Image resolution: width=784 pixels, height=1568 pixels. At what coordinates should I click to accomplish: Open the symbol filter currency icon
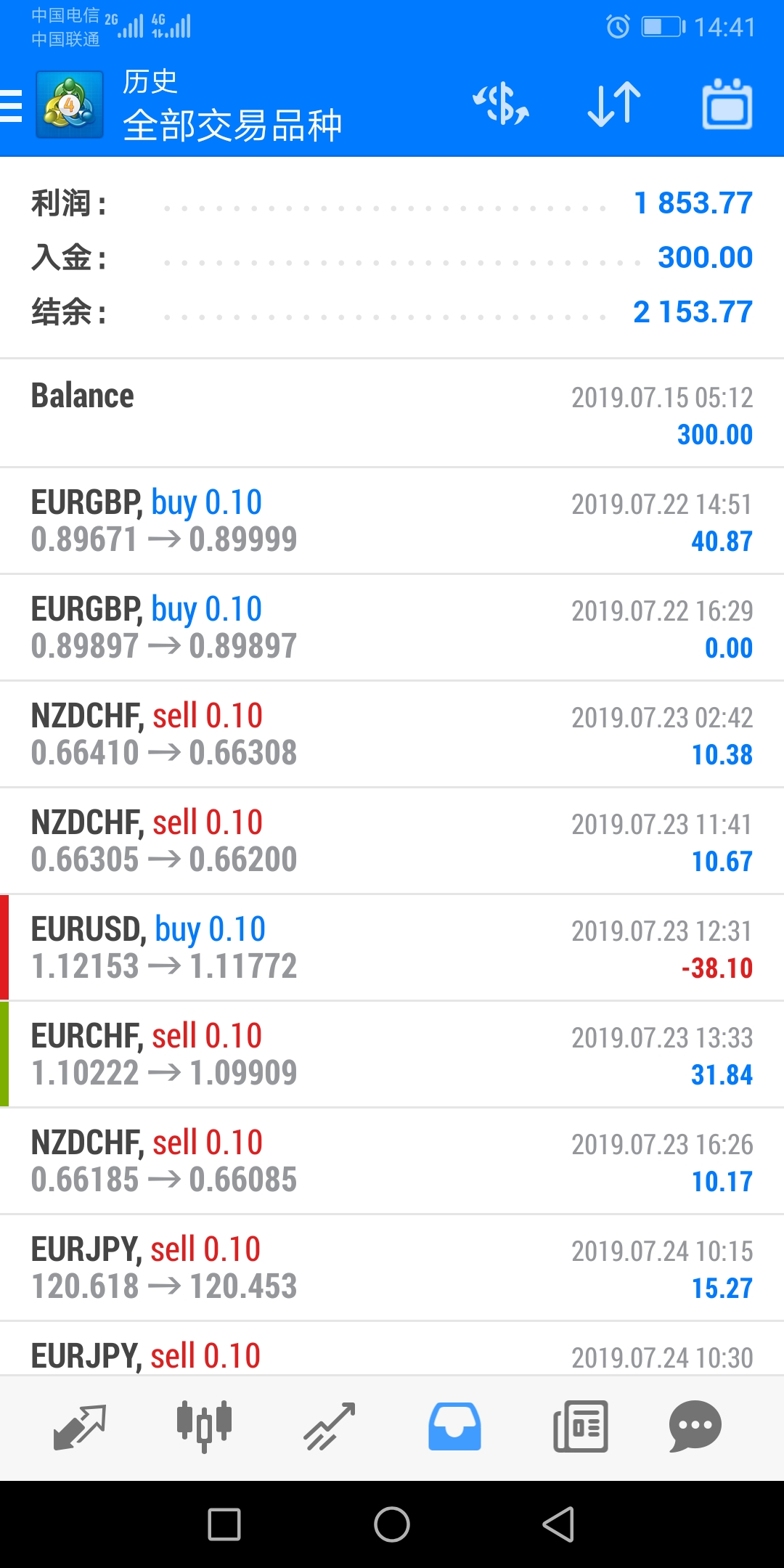501,104
